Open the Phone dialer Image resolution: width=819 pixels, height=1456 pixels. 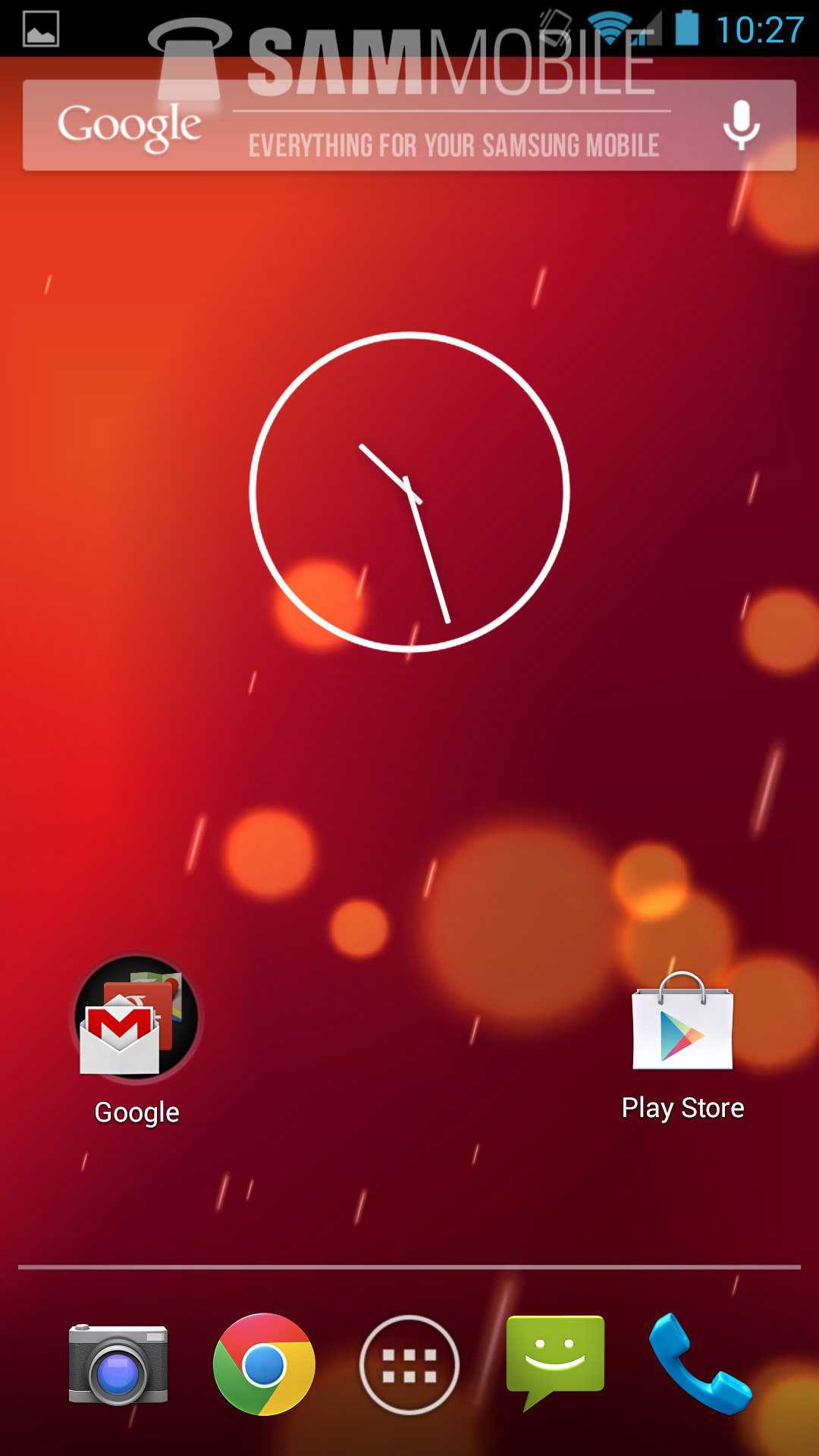(699, 1364)
